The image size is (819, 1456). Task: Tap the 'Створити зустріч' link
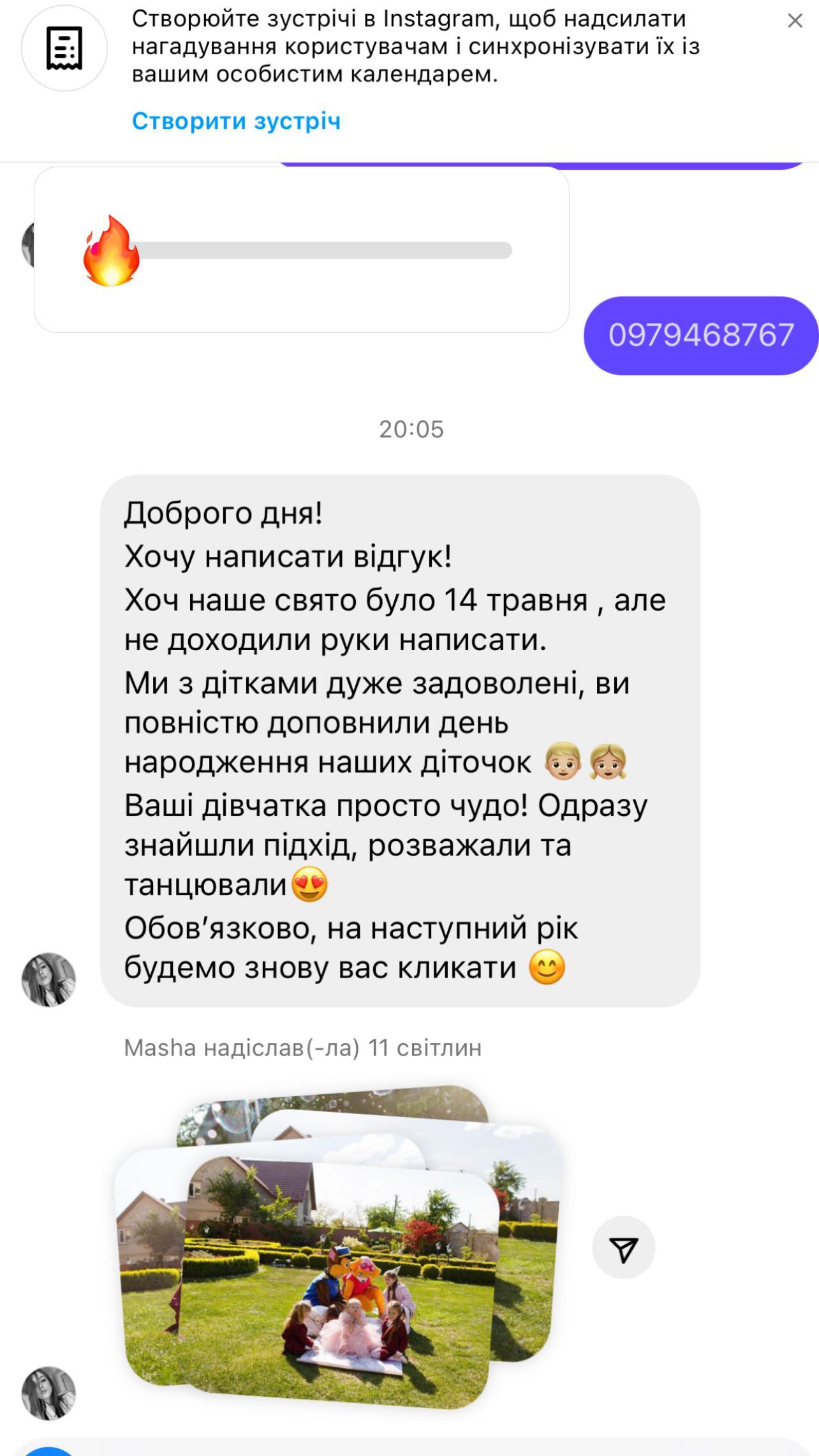pyautogui.click(x=236, y=121)
